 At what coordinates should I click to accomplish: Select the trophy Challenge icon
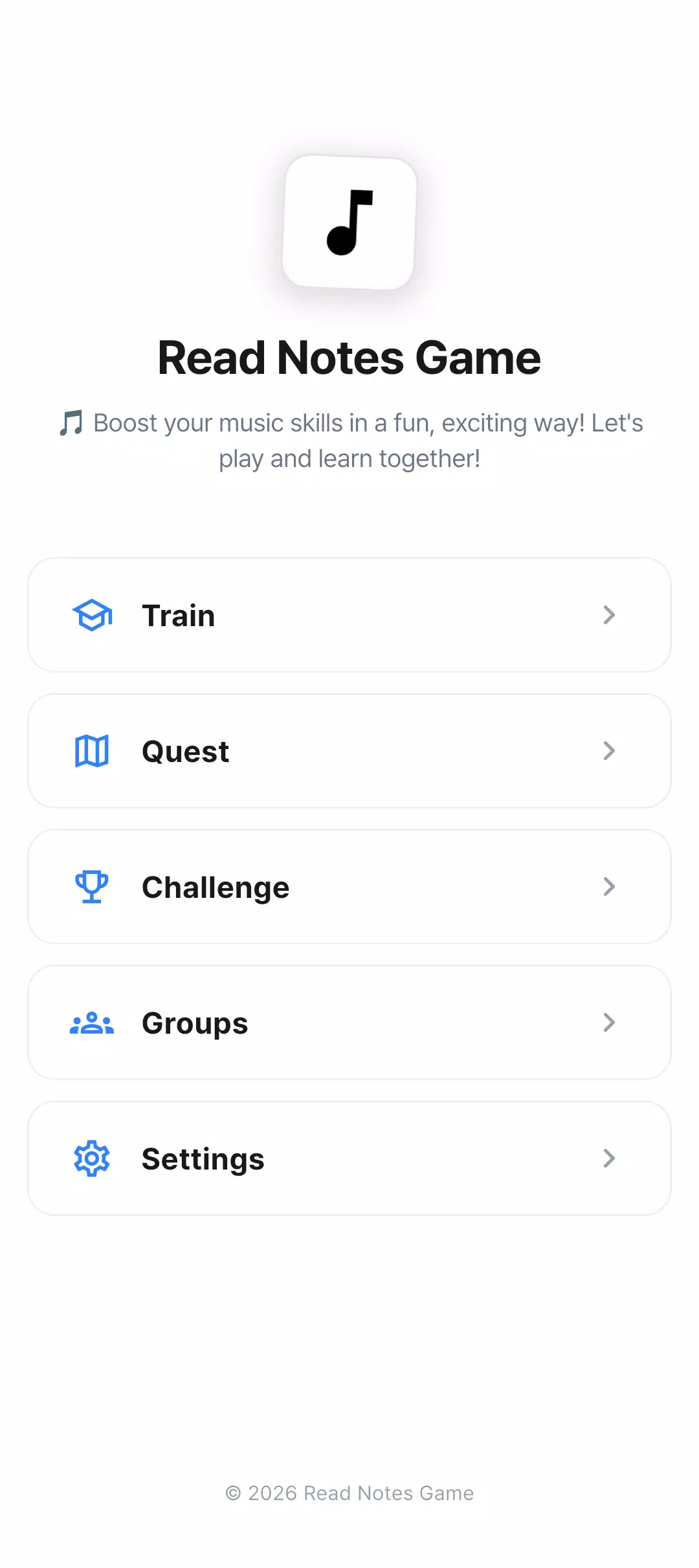pyautogui.click(x=91, y=886)
